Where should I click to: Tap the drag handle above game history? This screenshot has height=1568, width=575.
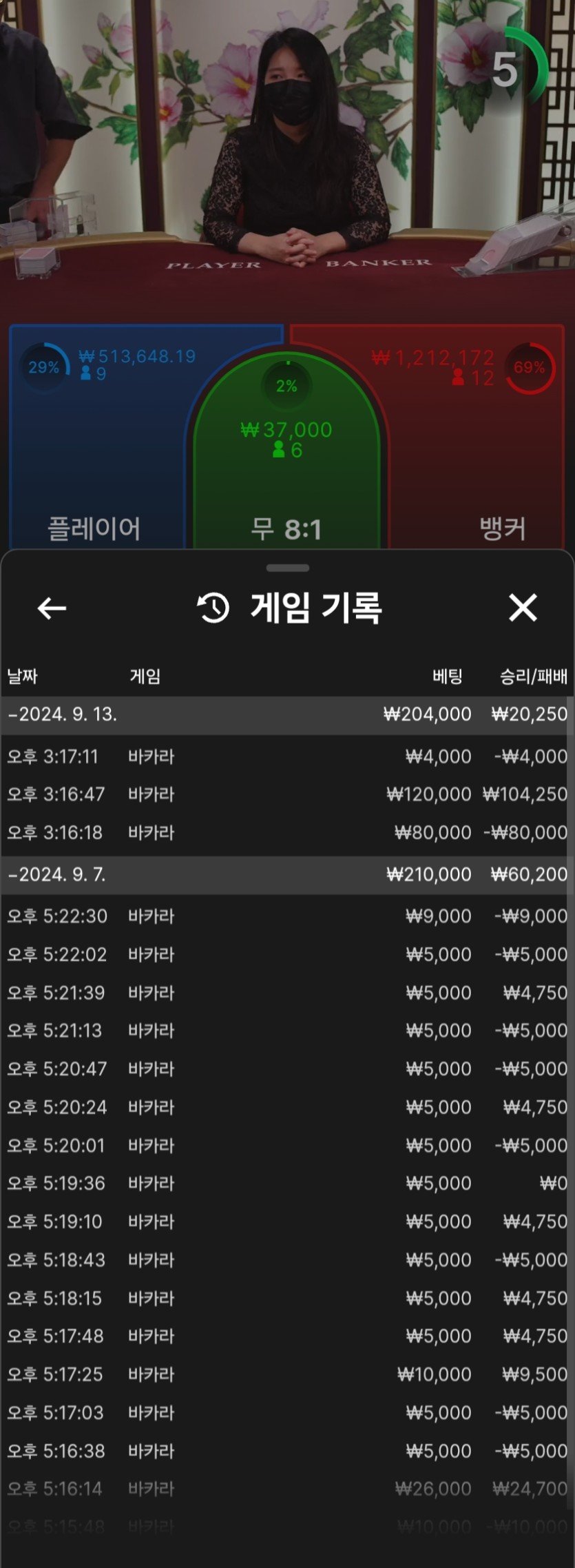point(287,568)
